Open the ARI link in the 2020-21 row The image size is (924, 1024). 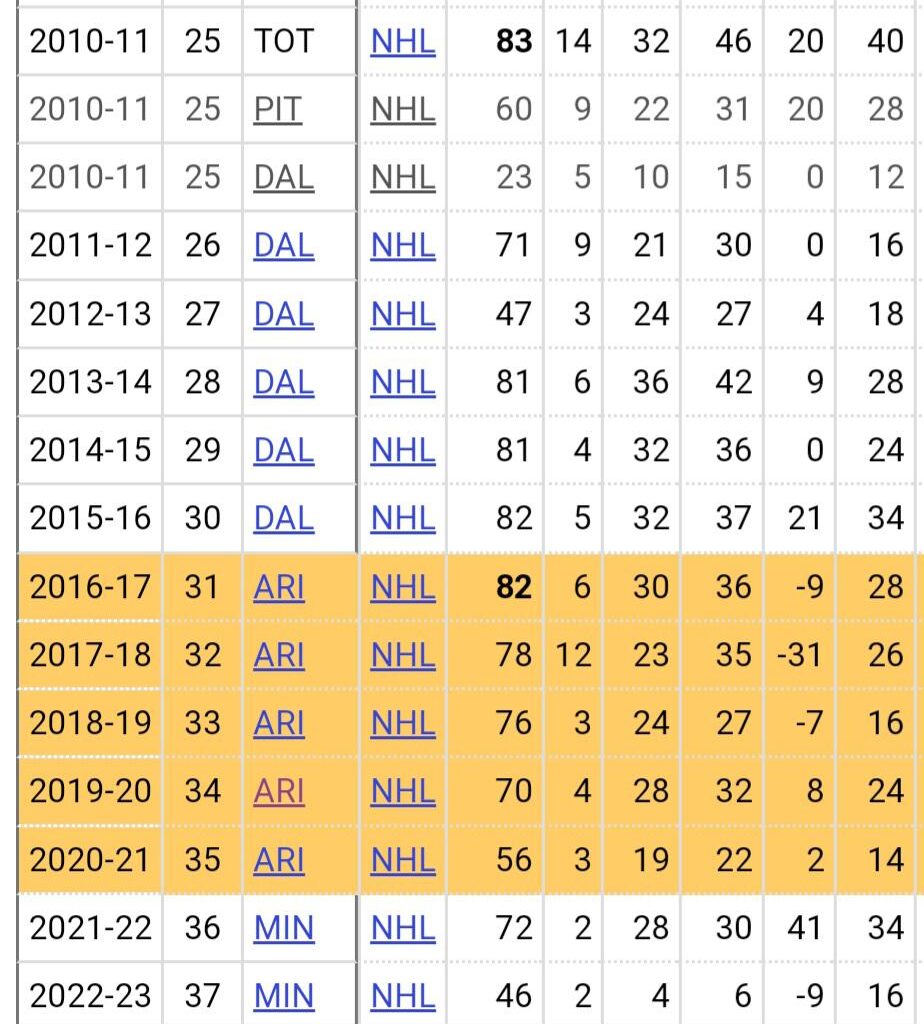click(279, 859)
